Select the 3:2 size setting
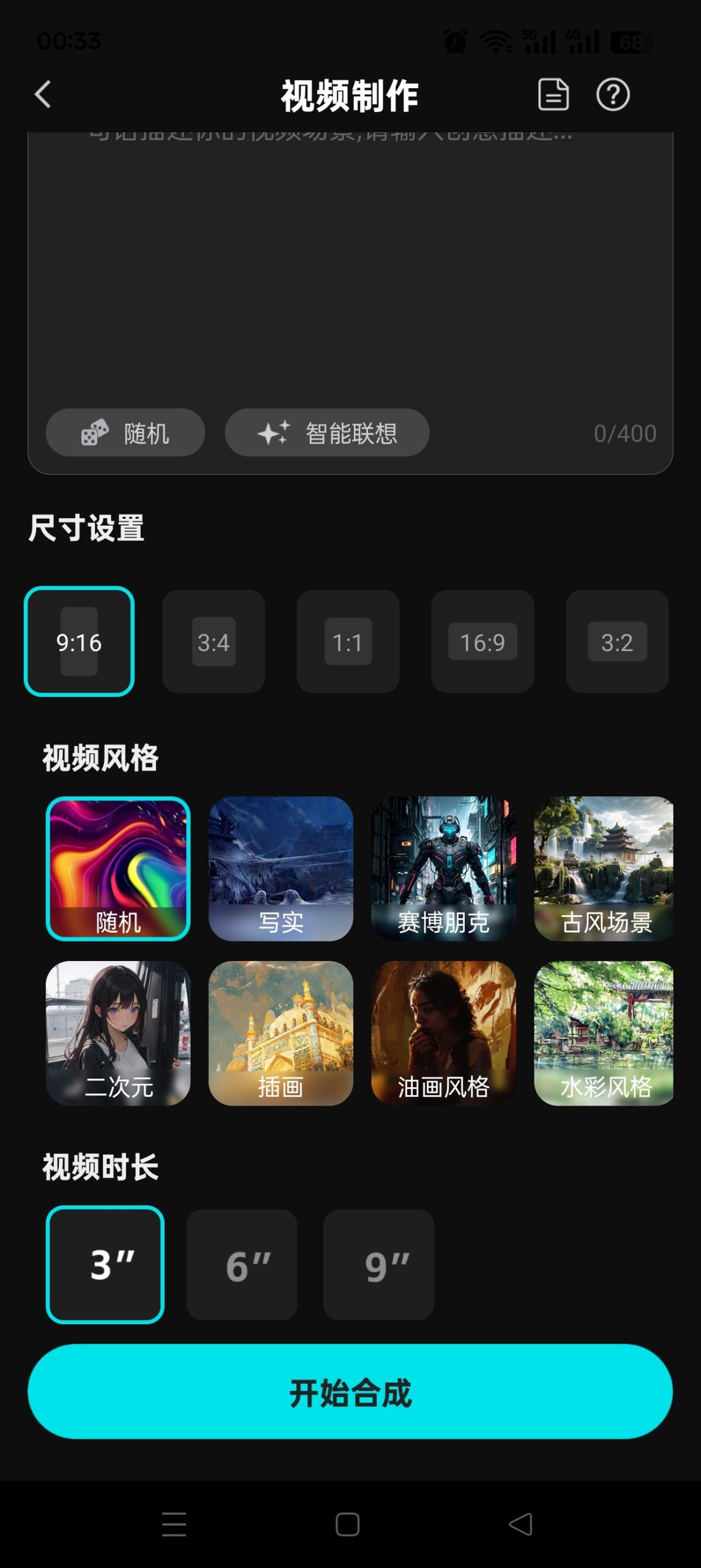 (617, 643)
